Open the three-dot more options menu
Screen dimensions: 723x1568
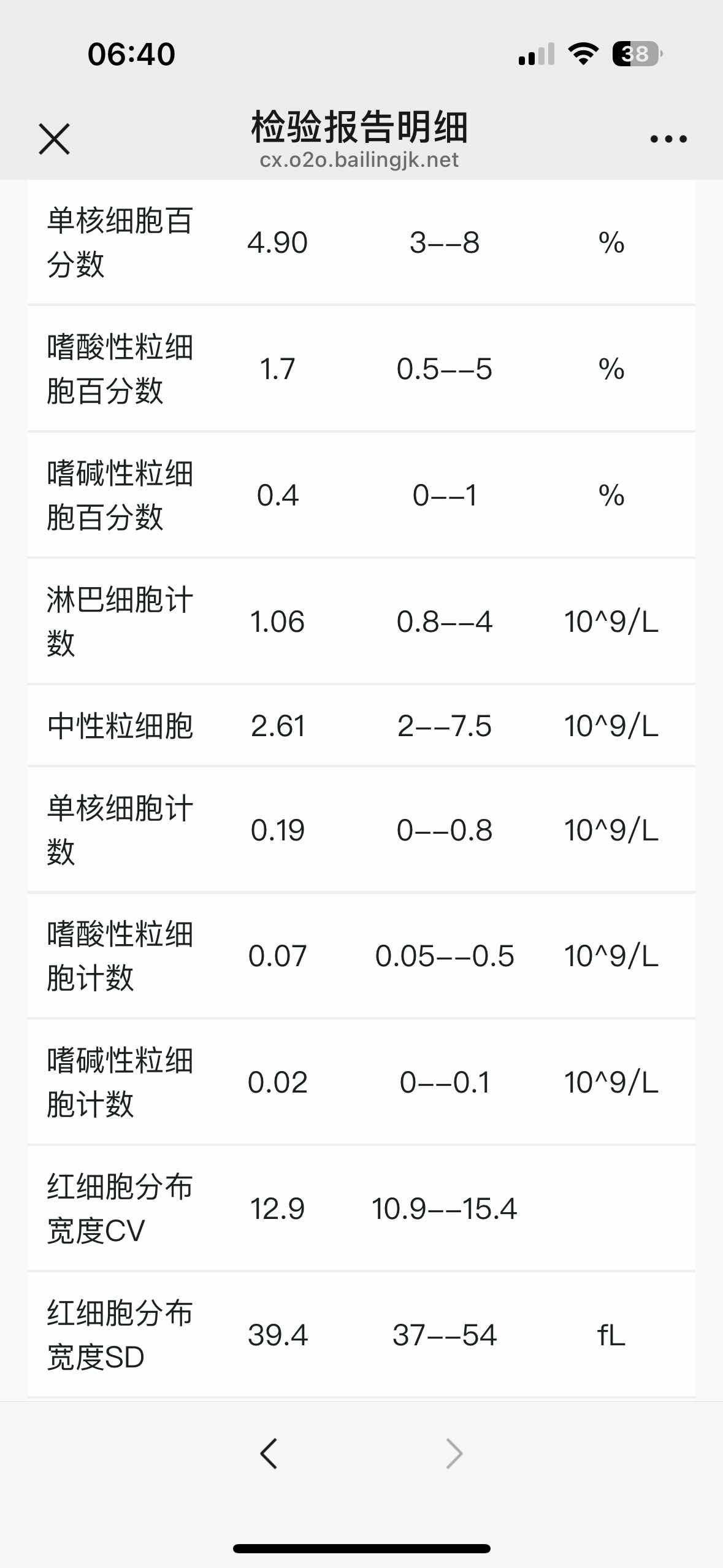[668, 139]
